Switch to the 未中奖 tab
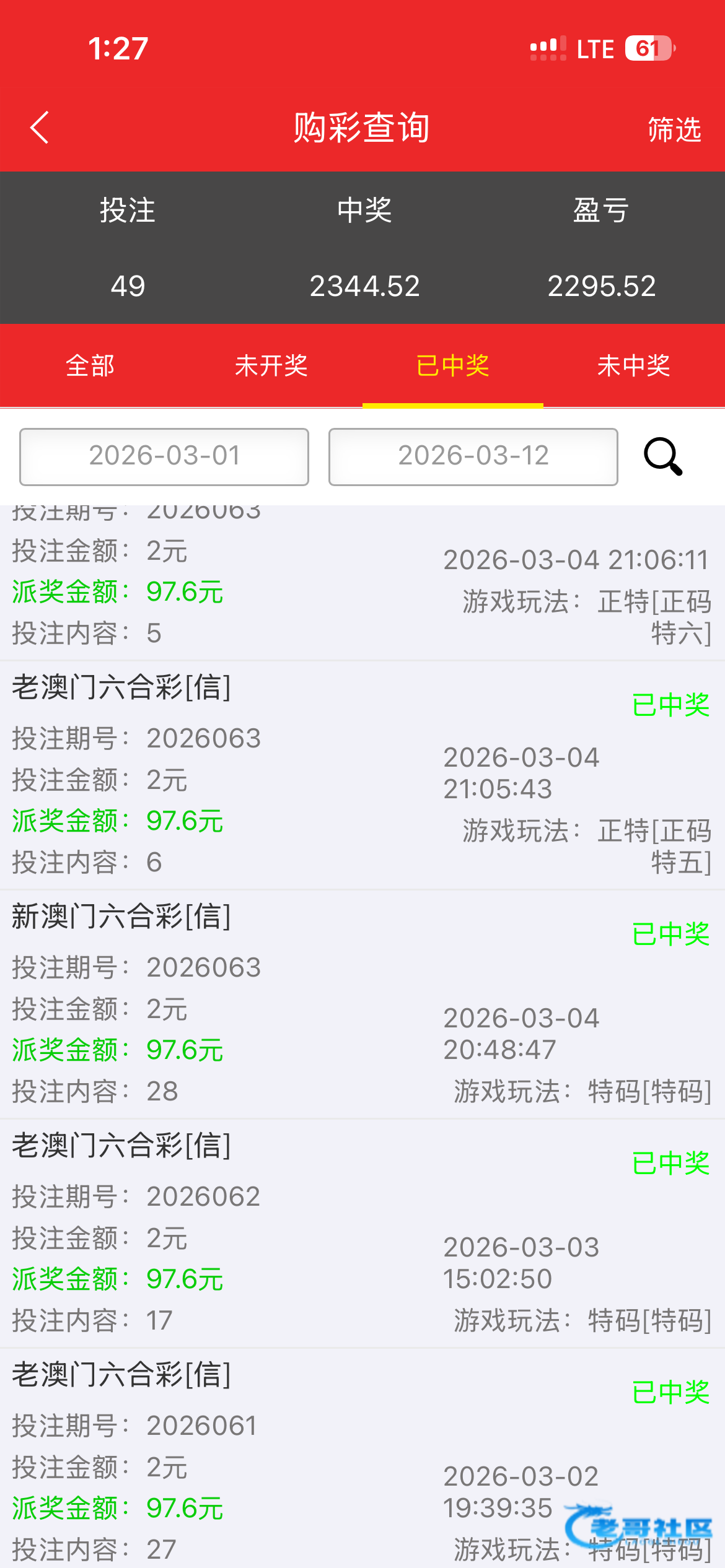Screen dimensions: 725x1568 point(634,365)
